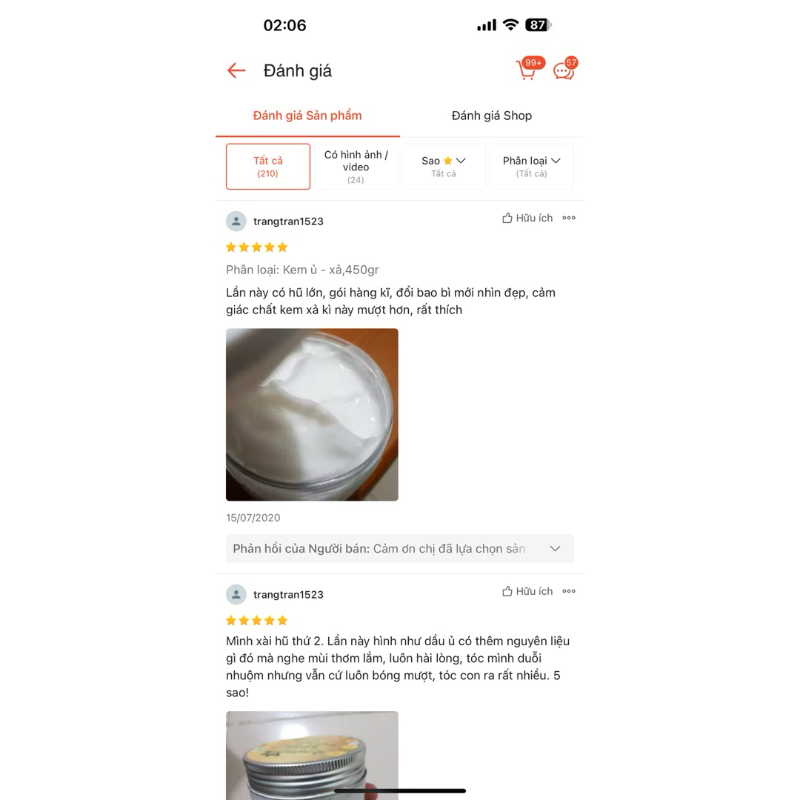Expand the Phân loại dropdown
Viewport: 800px width, 800px height.
coord(531,166)
